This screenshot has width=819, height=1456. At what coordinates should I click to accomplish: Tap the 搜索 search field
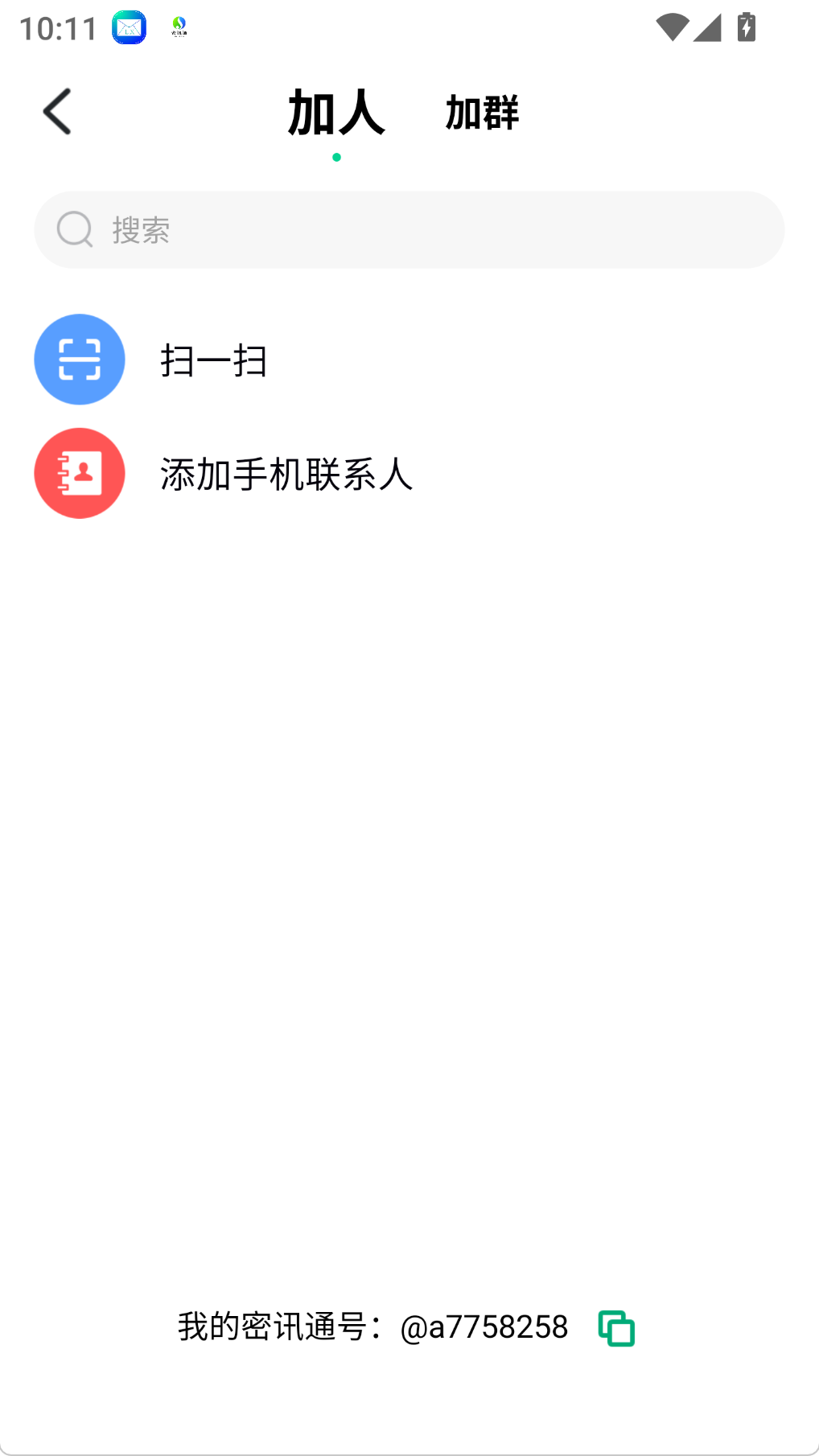409,230
